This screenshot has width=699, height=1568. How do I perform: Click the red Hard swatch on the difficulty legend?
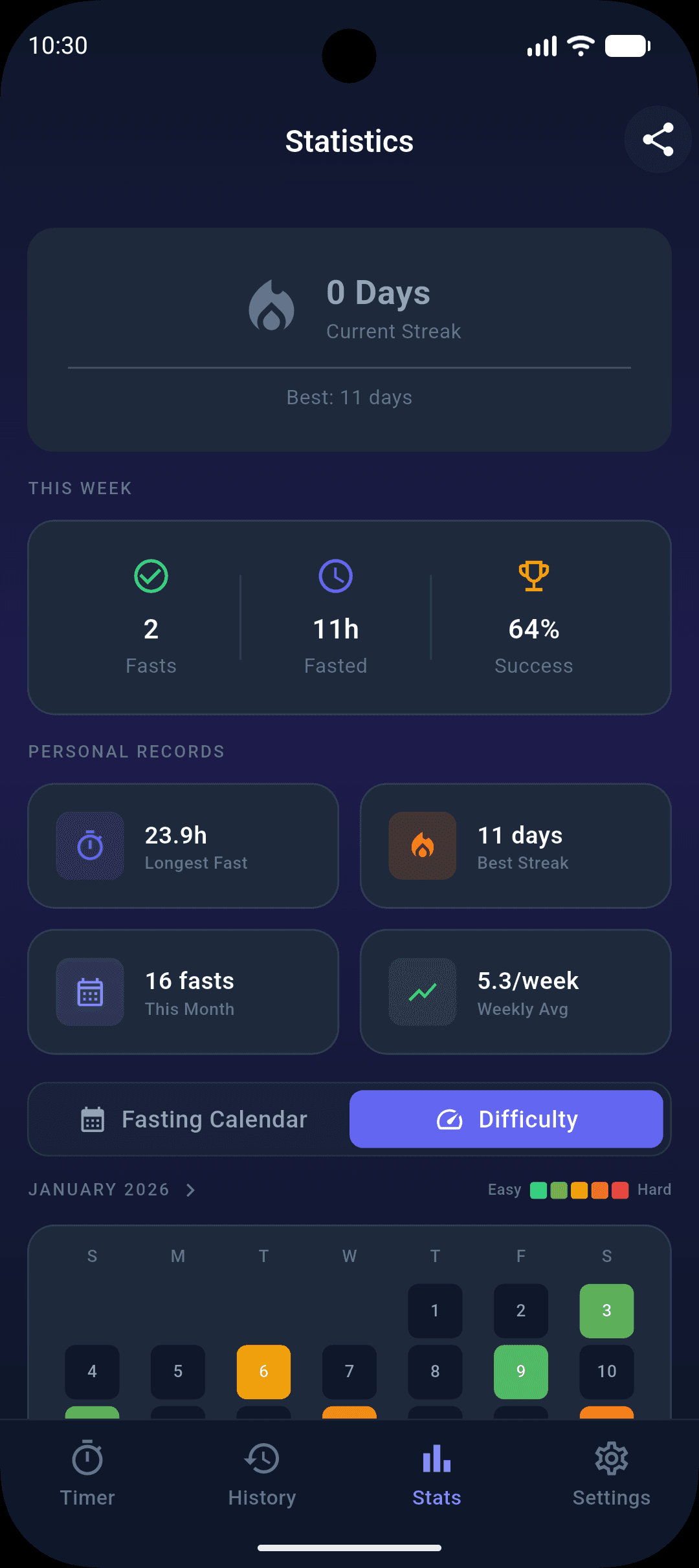pos(619,1189)
